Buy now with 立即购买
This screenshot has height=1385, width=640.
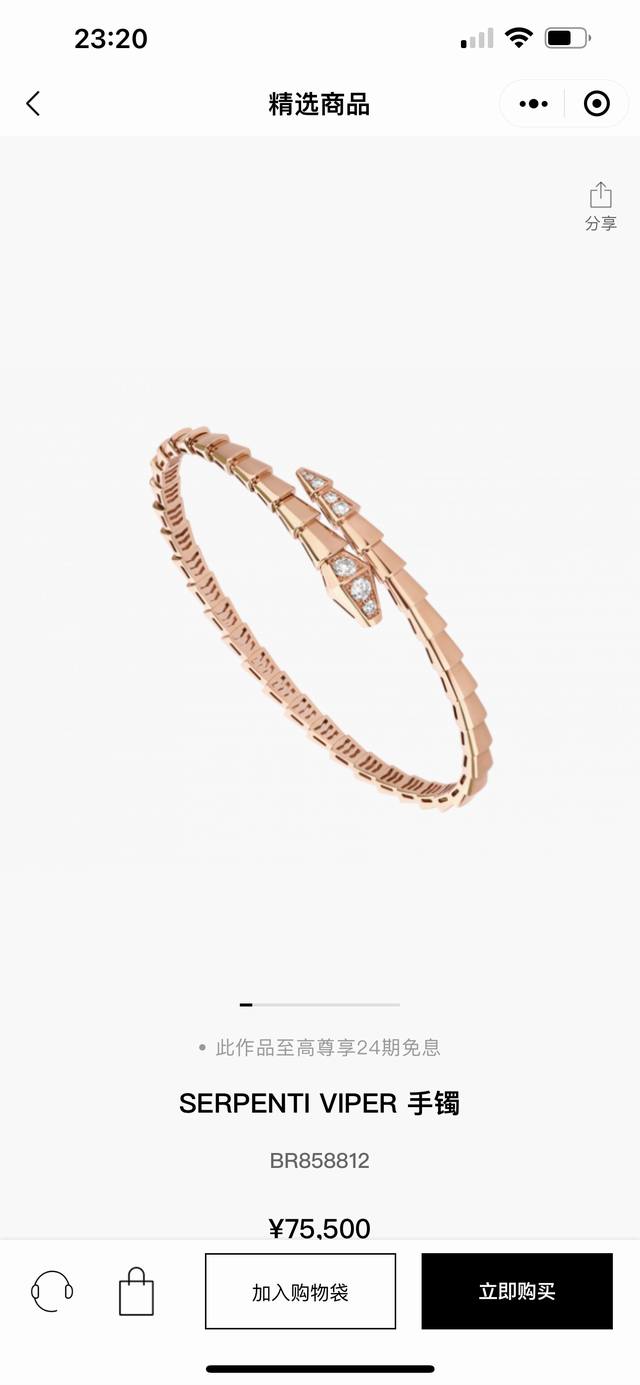click(516, 1291)
